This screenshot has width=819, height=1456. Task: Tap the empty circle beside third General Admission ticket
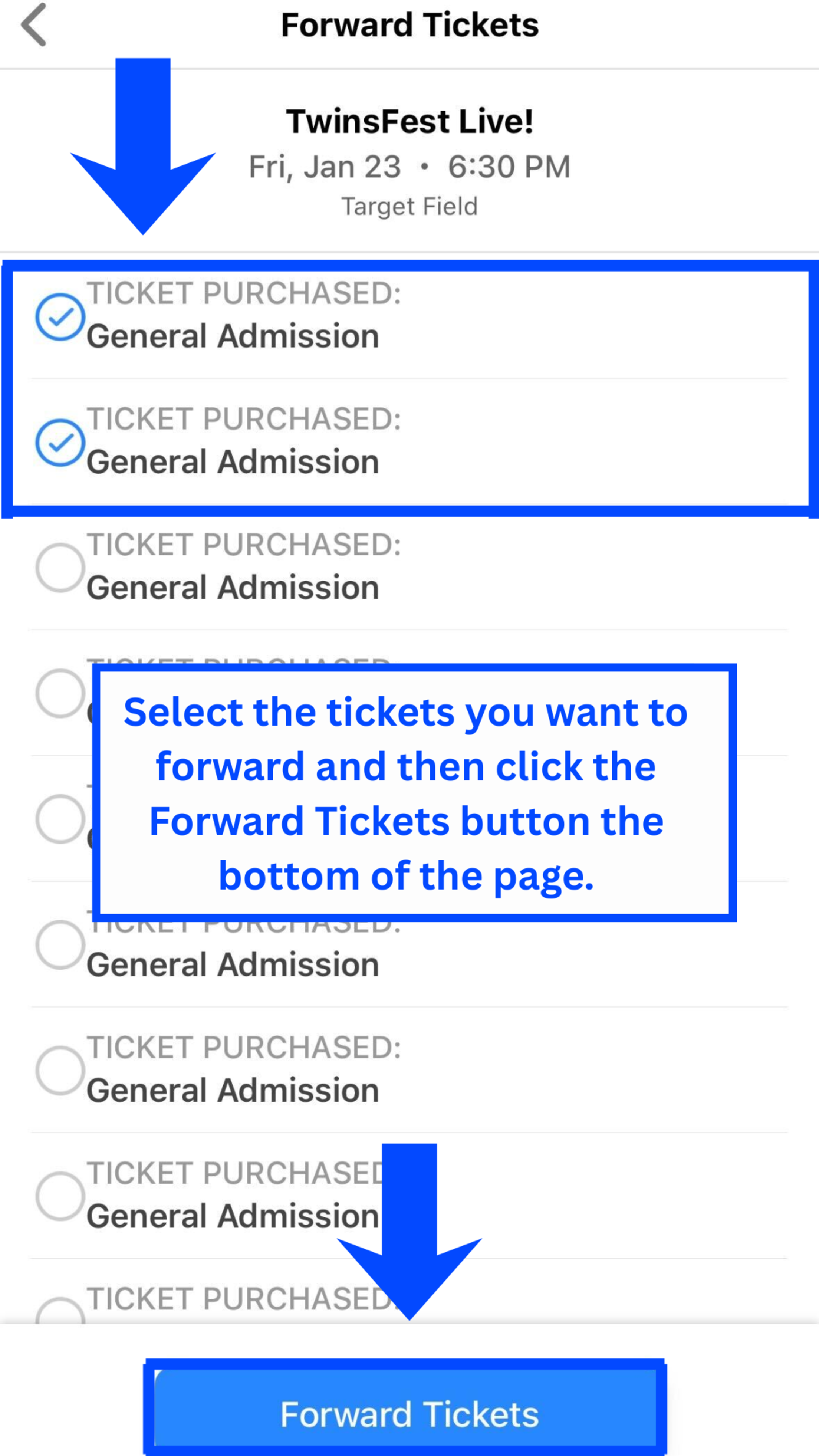click(x=60, y=568)
